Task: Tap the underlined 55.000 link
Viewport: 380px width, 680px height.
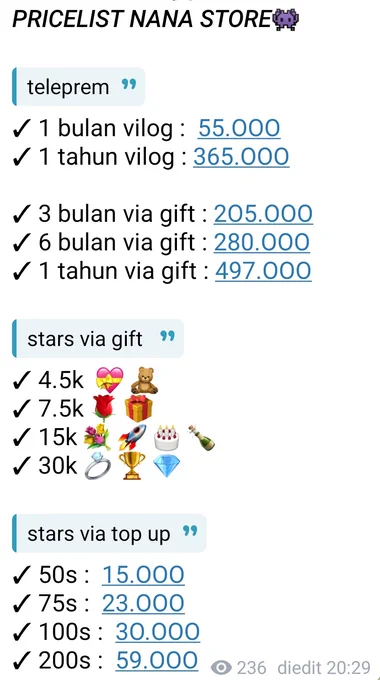Action: [x=239, y=128]
